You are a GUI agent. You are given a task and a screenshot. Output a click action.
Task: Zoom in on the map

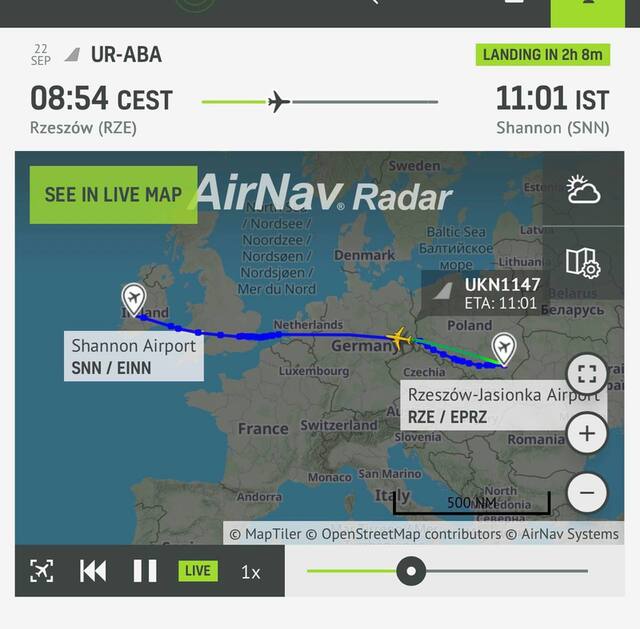point(587,434)
